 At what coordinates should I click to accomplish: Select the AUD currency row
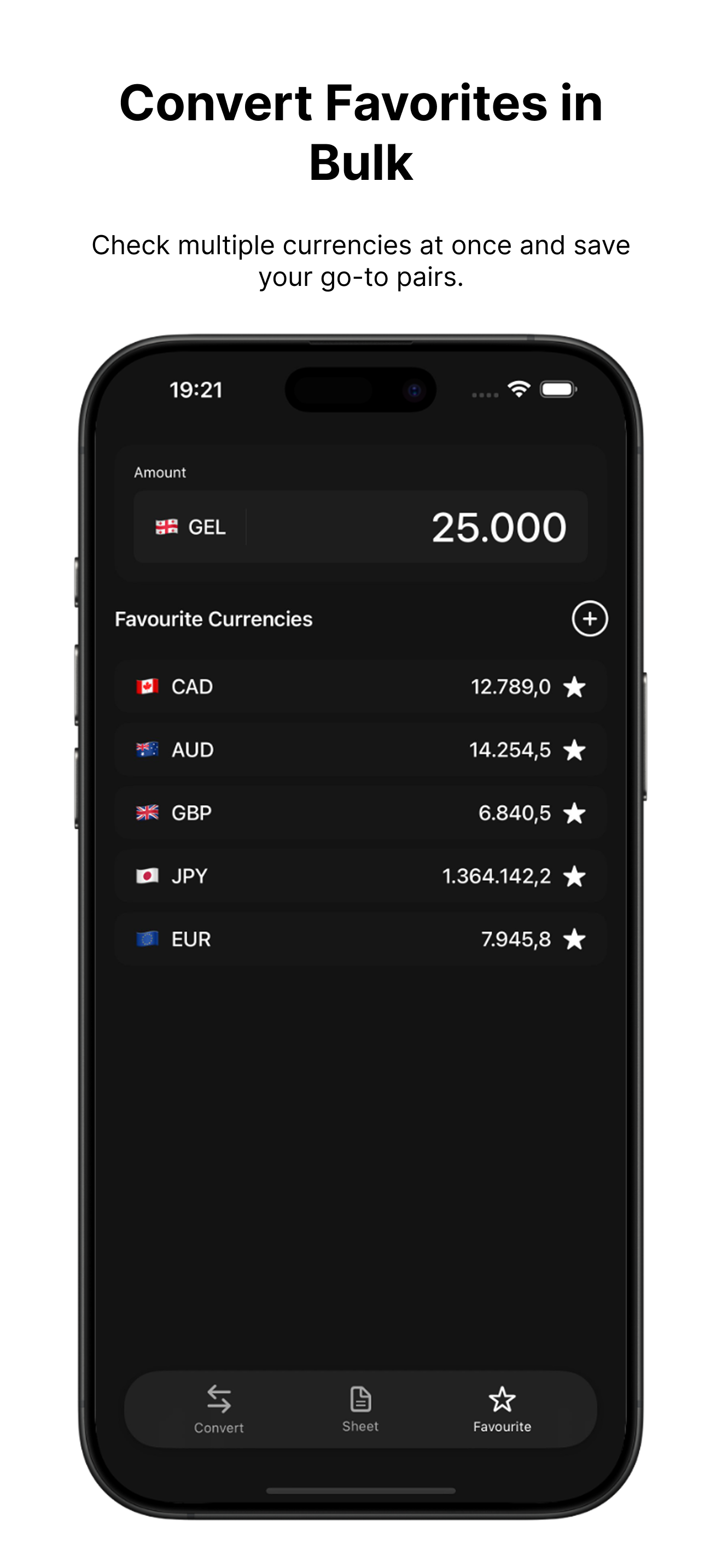[x=360, y=750]
